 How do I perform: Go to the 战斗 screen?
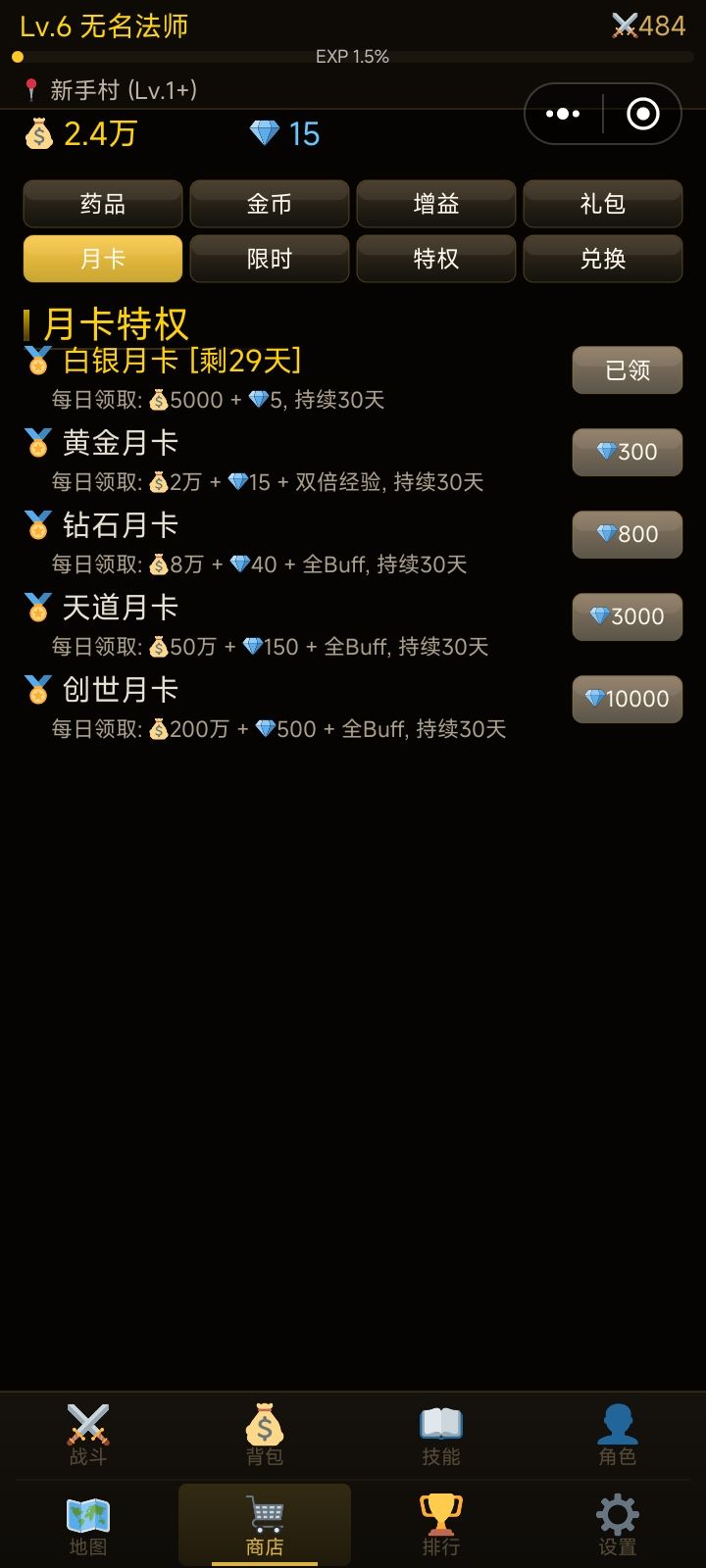pos(88,1435)
